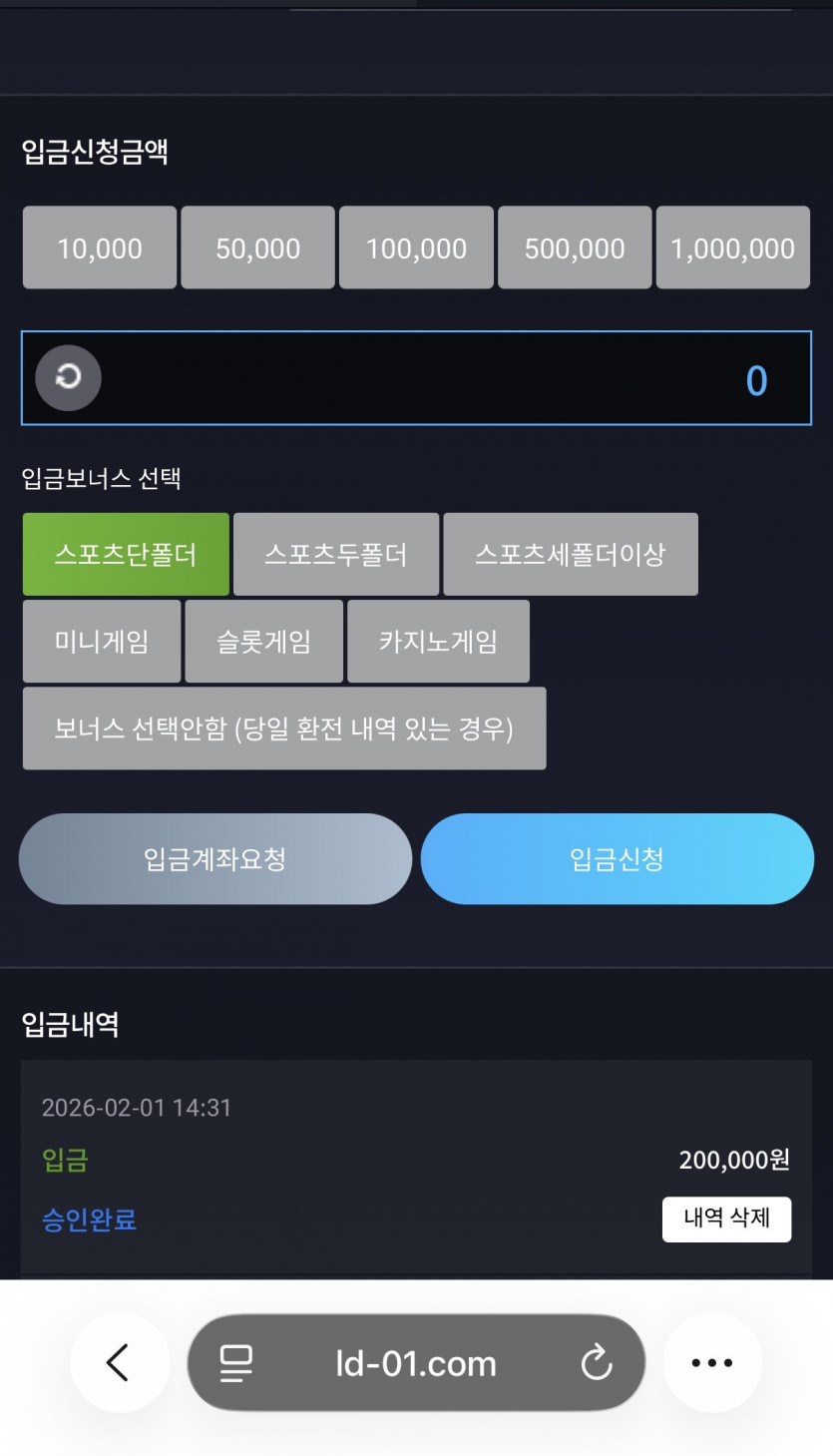833x1456 pixels.
Task: Reload the ld-01.com page
Action: click(x=597, y=1362)
